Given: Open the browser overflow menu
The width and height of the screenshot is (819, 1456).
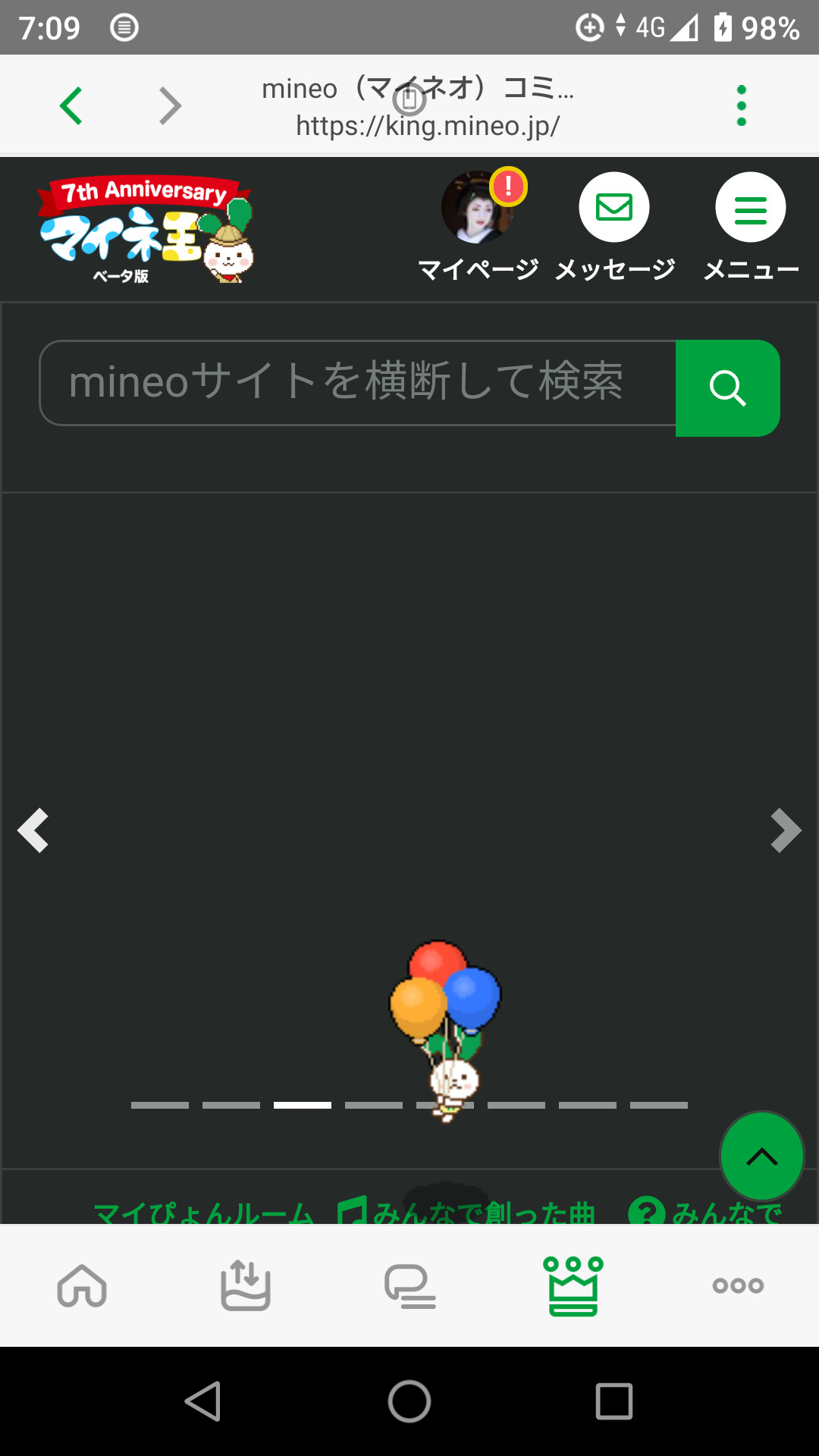Looking at the screenshot, I should 741,105.
